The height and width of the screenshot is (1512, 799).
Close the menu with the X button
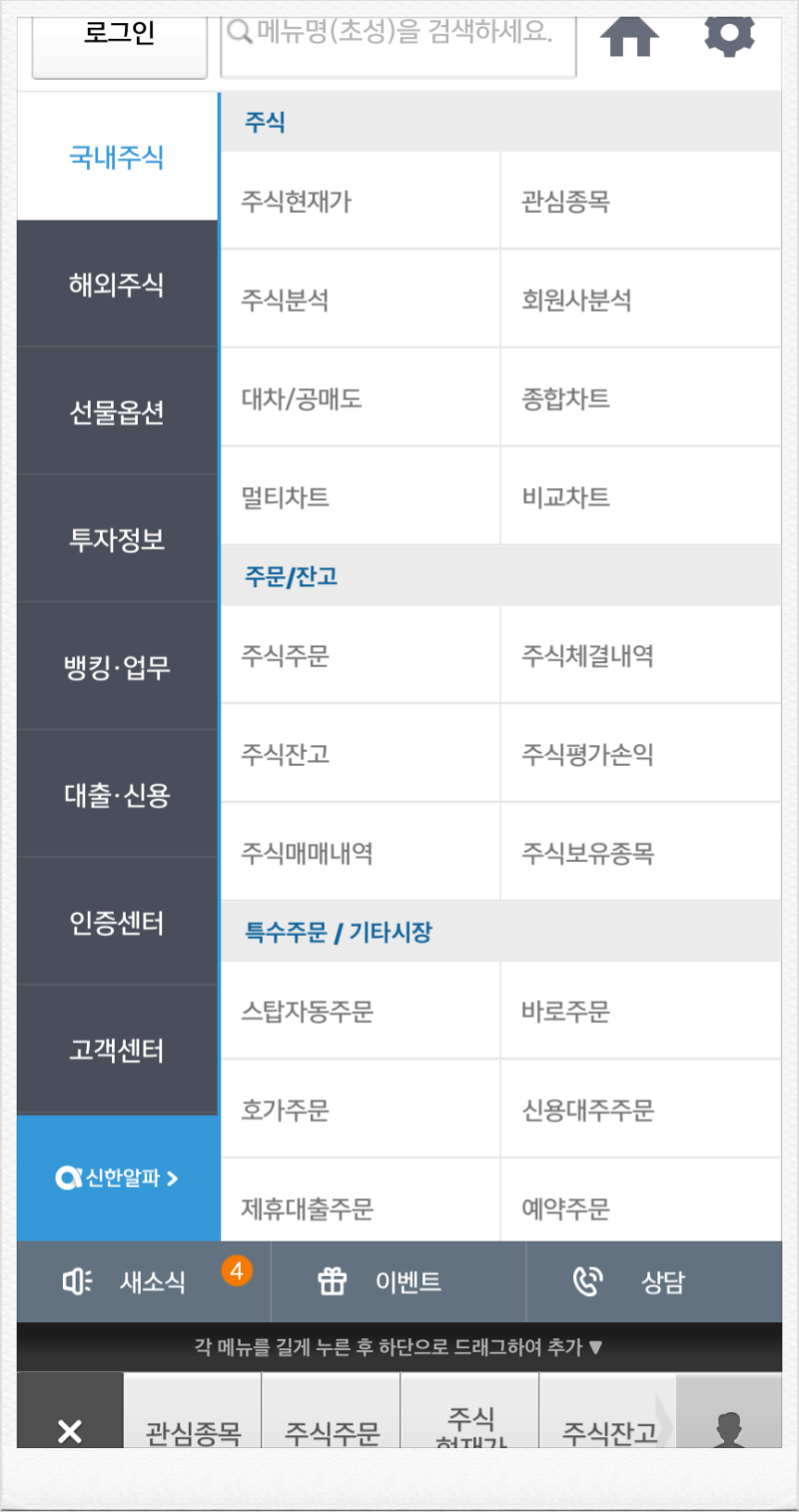point(70,1410)
